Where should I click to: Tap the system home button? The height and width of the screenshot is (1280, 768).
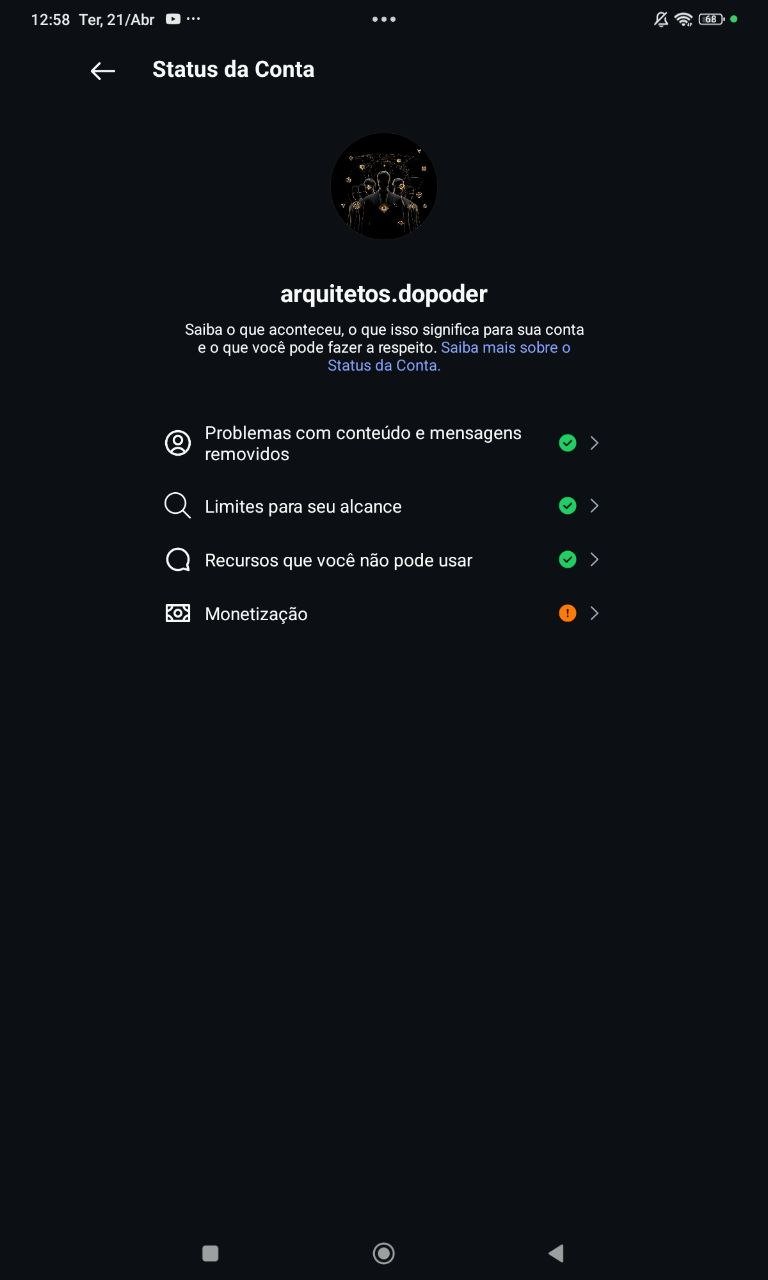click(383, 1253)
